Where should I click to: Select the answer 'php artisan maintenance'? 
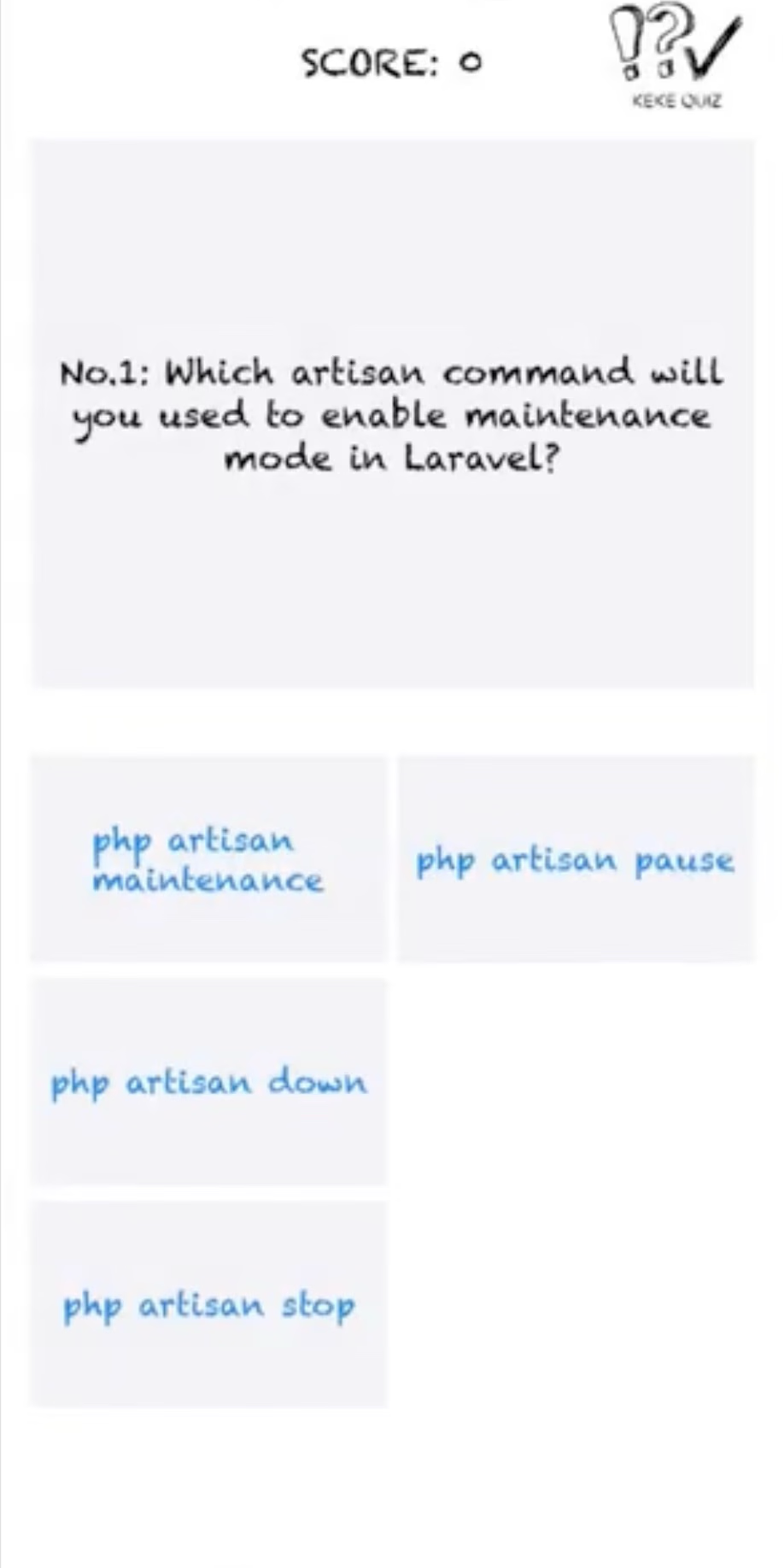208,859
